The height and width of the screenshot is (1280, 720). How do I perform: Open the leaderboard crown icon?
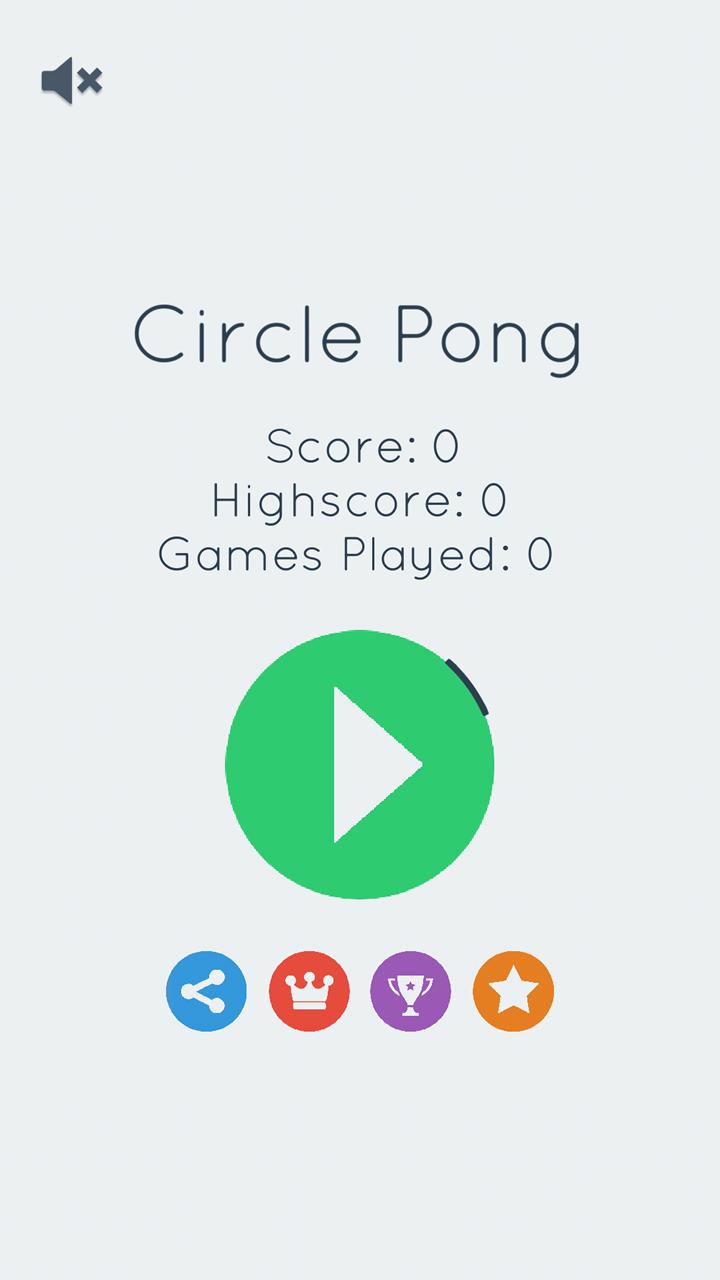coord(309,991)
